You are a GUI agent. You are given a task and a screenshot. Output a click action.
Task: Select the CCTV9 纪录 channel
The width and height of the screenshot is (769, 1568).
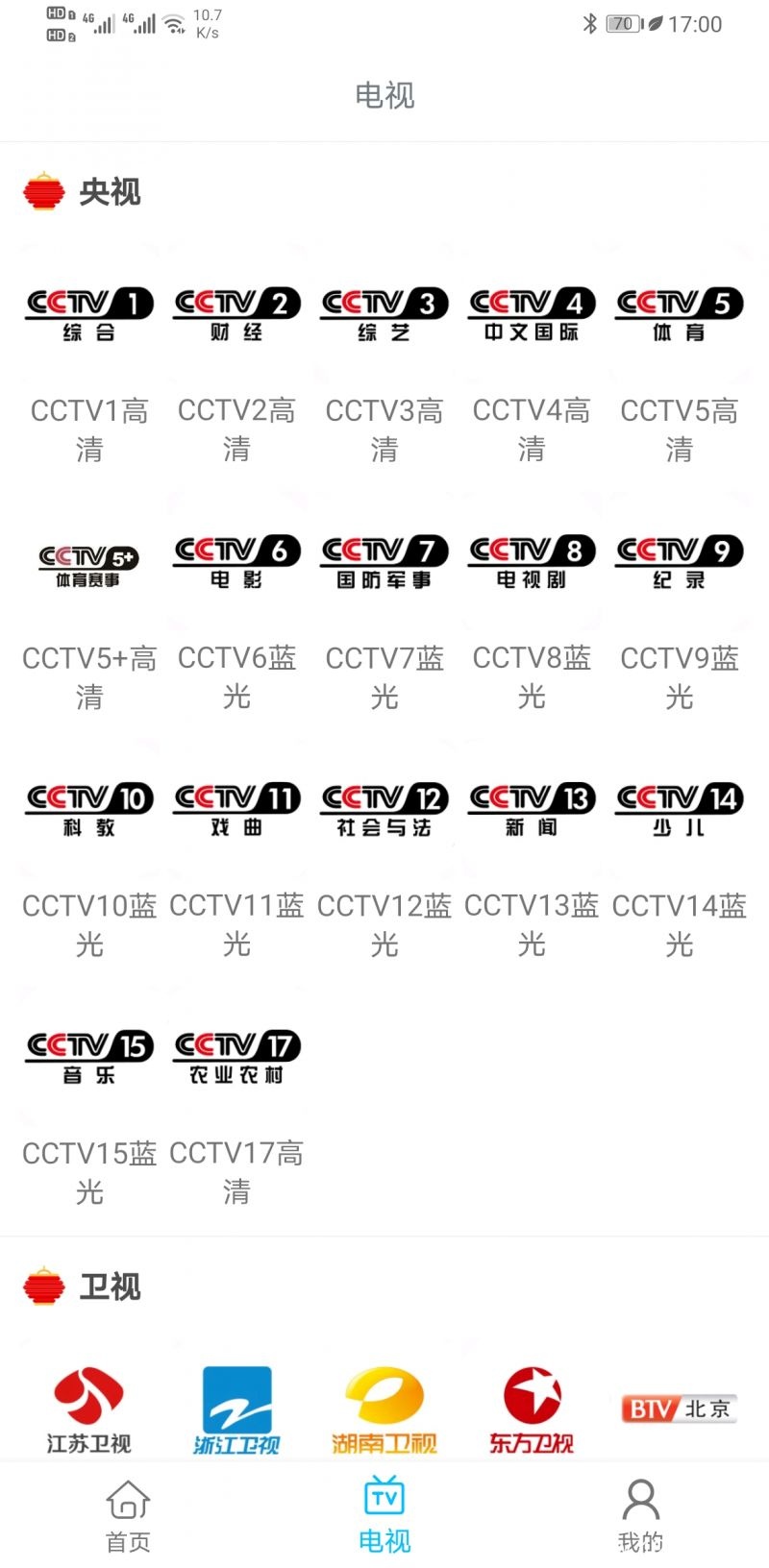pyautogui.click(x=679, y=565)
